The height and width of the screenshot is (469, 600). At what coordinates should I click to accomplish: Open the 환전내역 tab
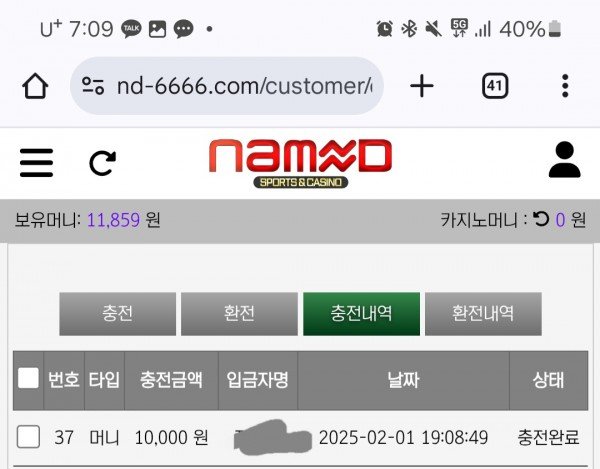pos(483,314)
